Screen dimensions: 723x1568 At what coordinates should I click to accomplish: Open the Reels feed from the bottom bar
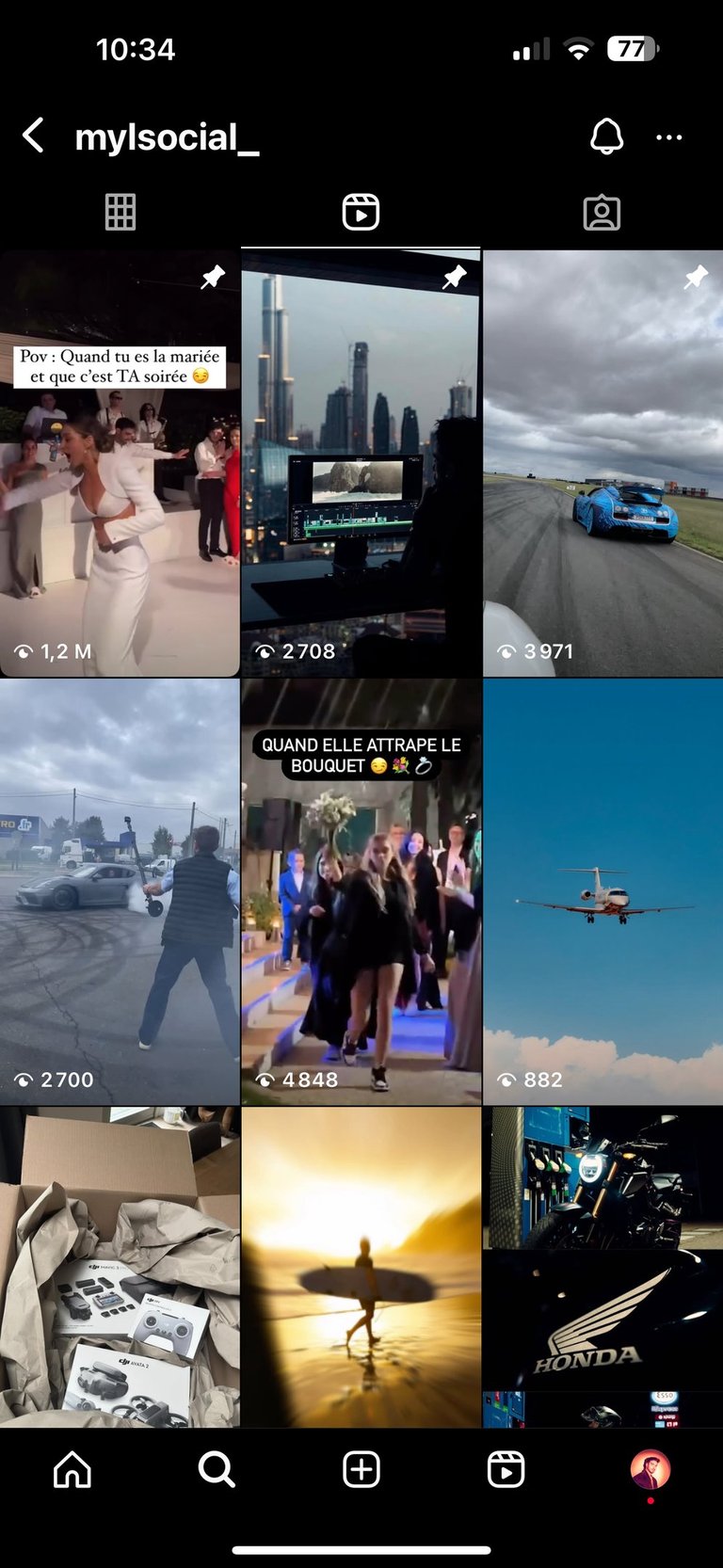pyautogui.click(x=506, y=1469)
